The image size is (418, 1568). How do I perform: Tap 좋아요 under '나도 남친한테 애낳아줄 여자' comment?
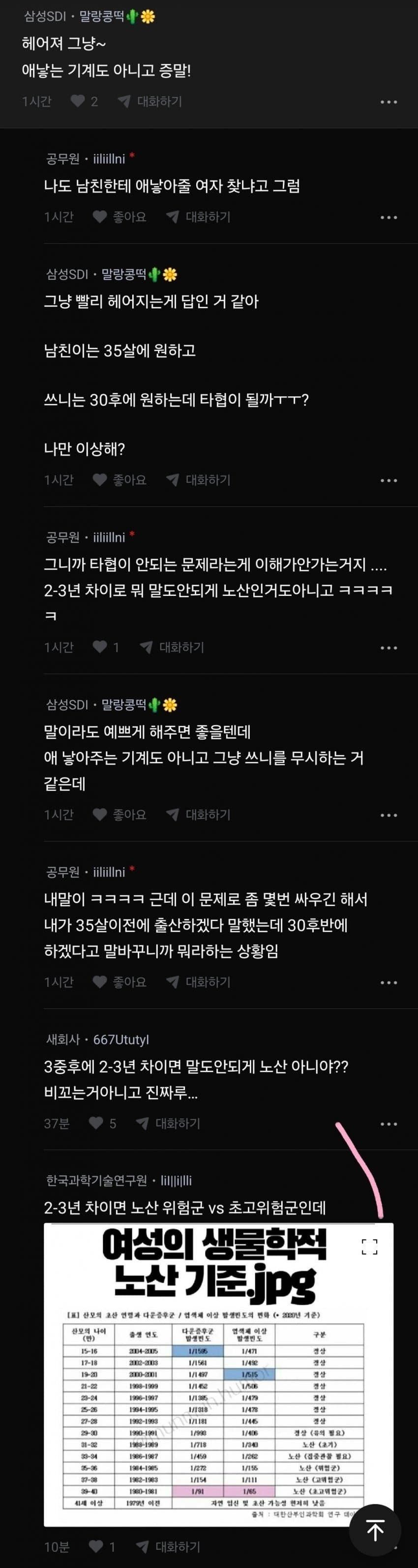point(120,217)
